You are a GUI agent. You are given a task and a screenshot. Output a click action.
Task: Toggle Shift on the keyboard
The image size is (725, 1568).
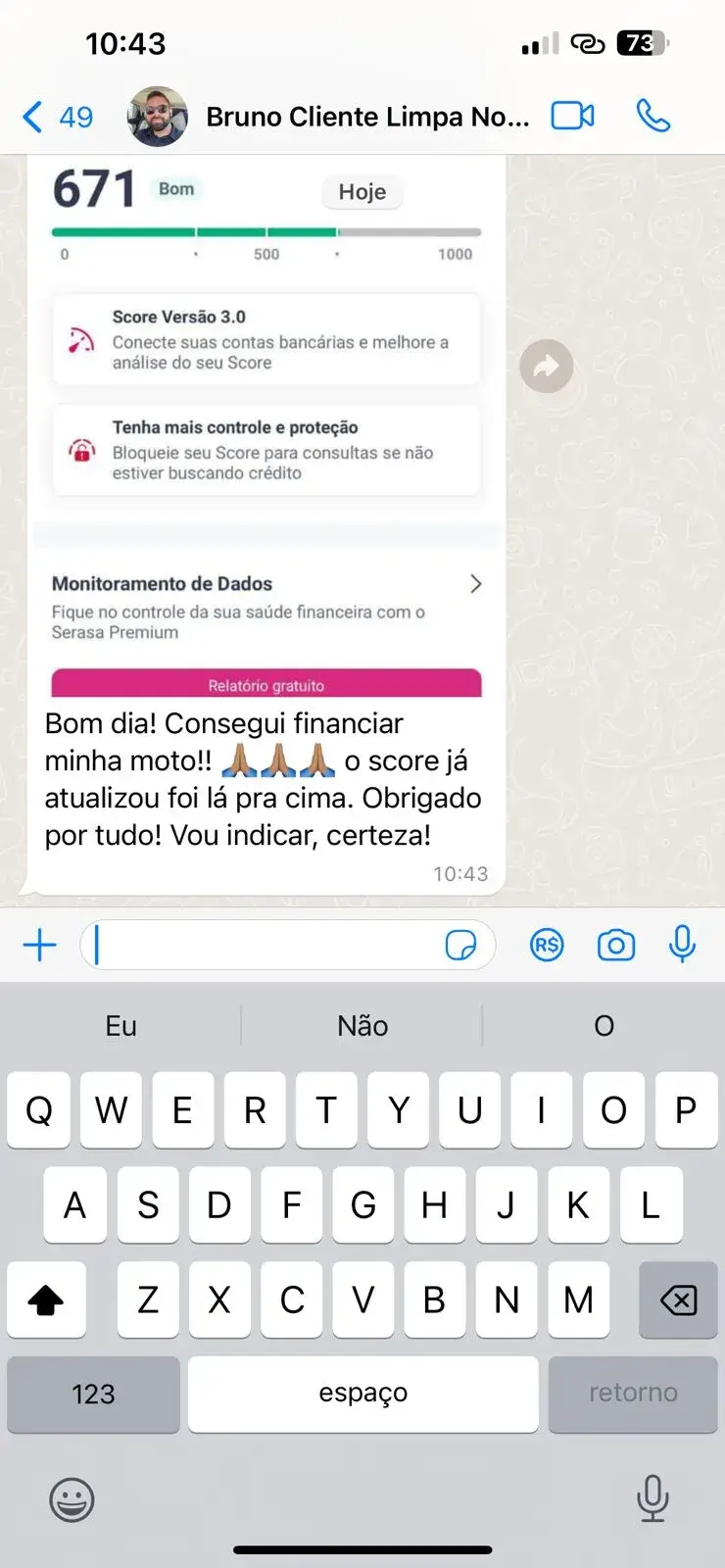(46, 1300)
